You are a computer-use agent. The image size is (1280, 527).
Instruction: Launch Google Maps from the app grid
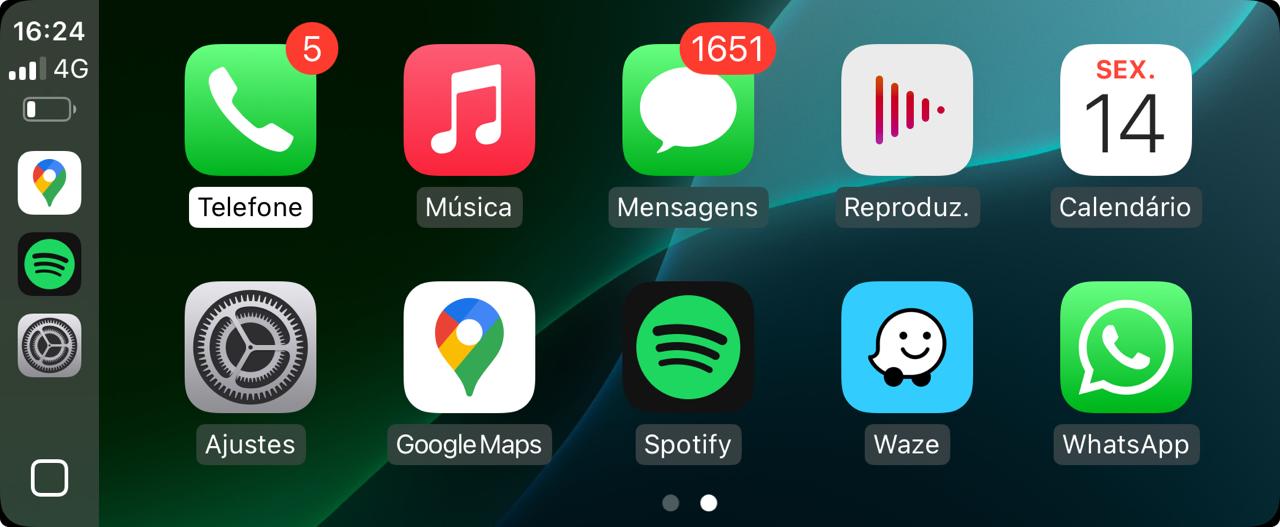click(x=469, y=347)
